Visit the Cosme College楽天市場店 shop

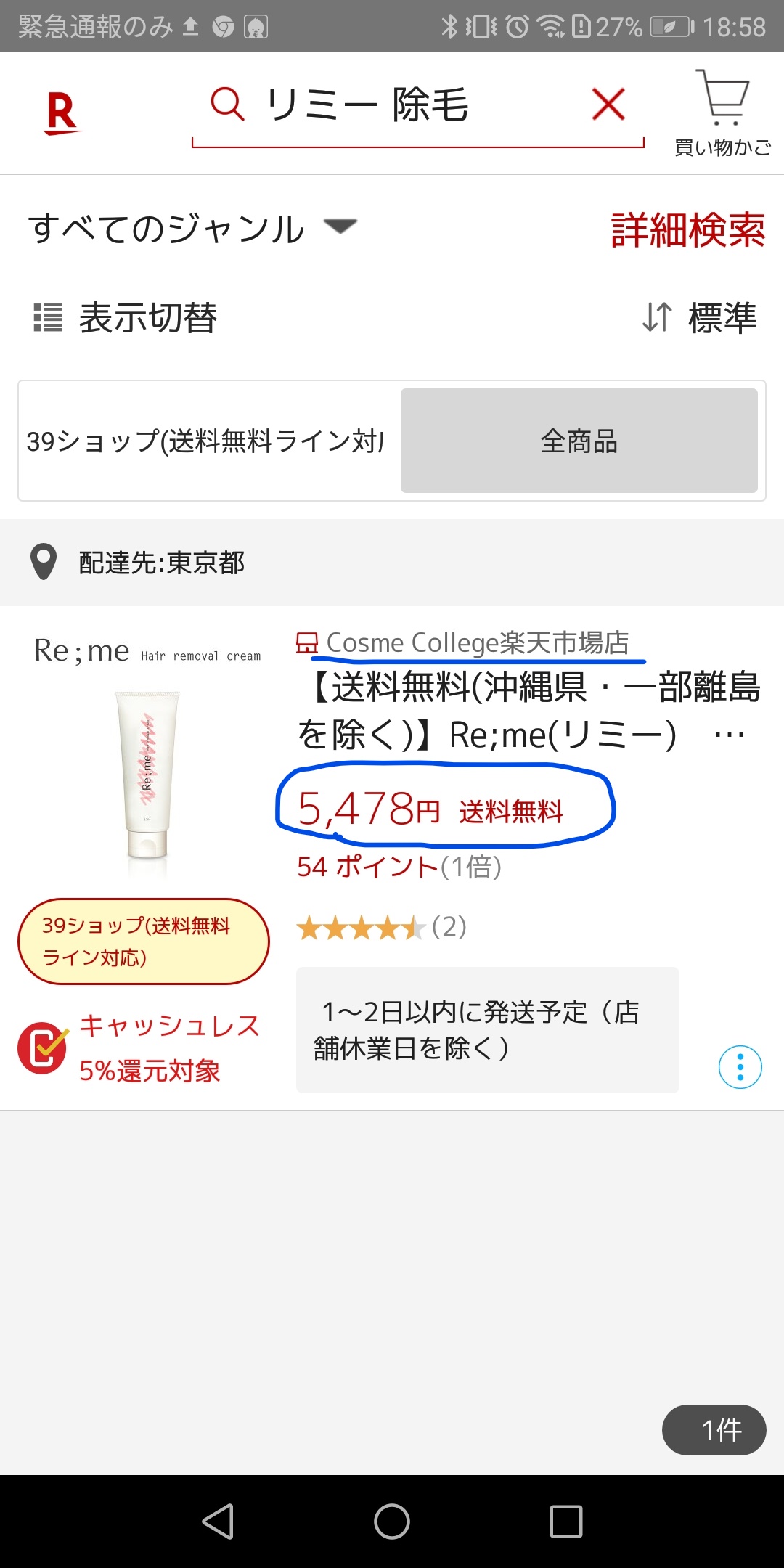pyautogui.click(x=475, y=643)
